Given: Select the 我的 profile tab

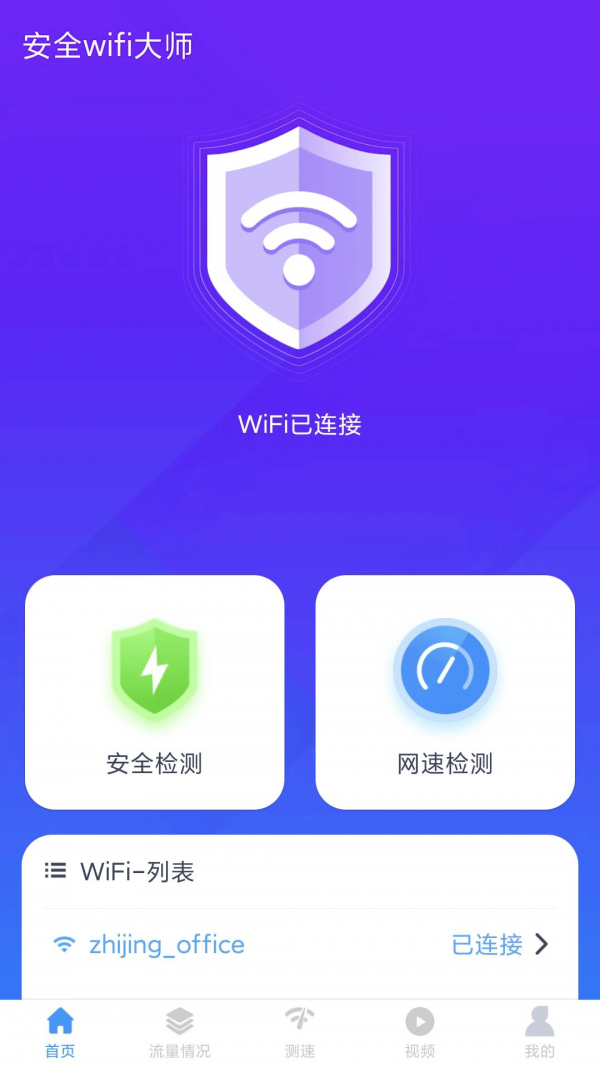Looking at the screenshot, I should [x=539, y=1032].
